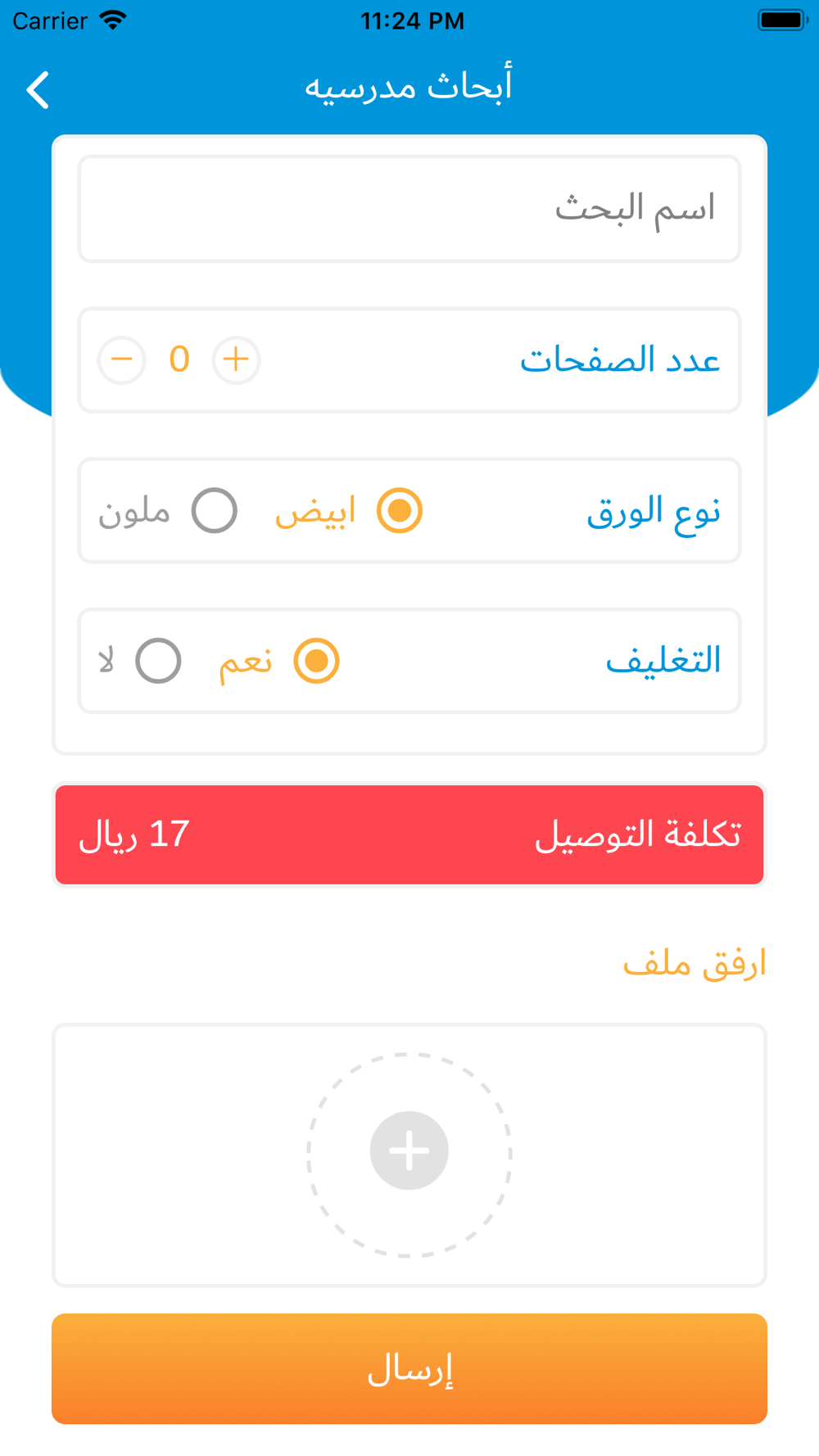
Task: Select white paper type (ابيض)
Action: (399, 511)
